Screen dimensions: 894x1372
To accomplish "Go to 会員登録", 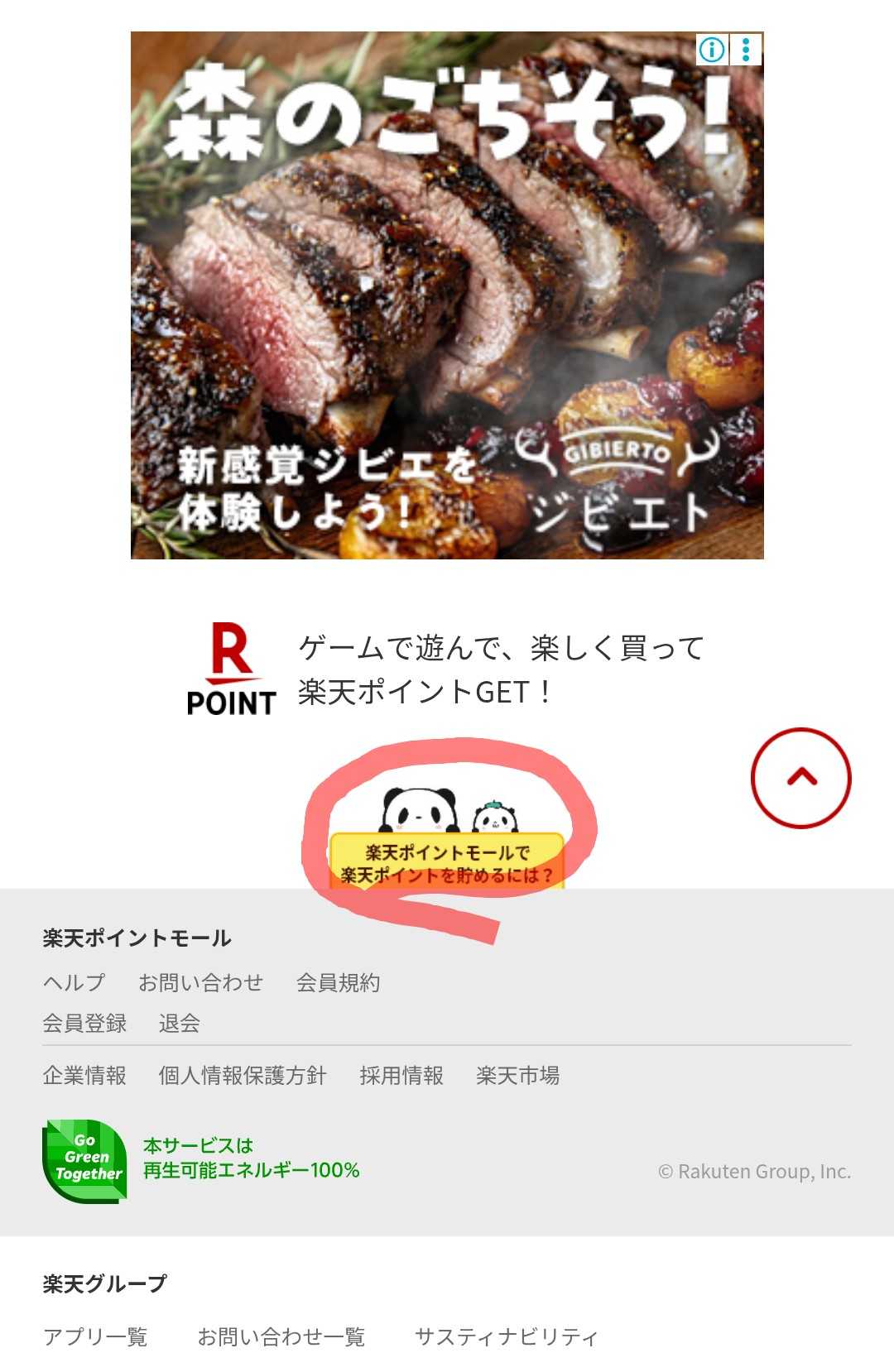I will [84, 1024].
